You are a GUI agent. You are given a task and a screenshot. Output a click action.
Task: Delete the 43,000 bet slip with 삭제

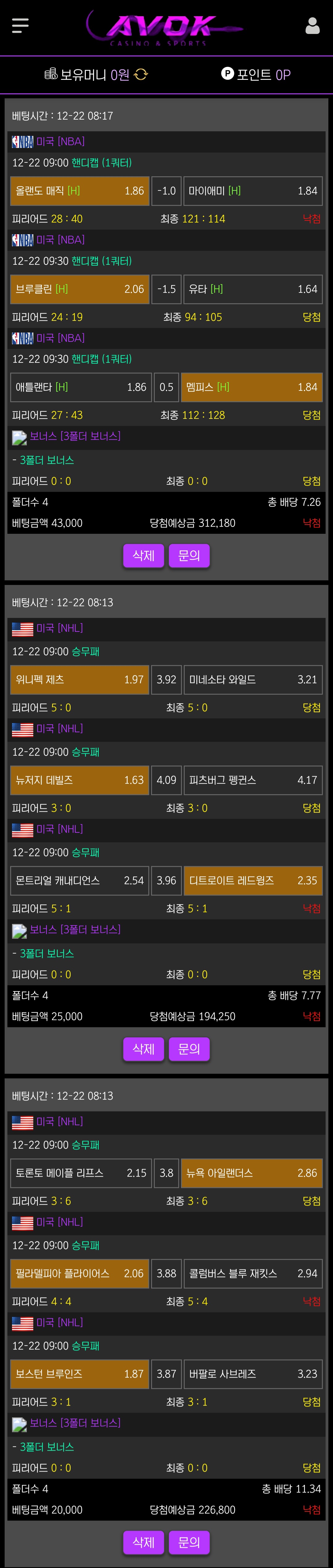click(x=144, y=555)
